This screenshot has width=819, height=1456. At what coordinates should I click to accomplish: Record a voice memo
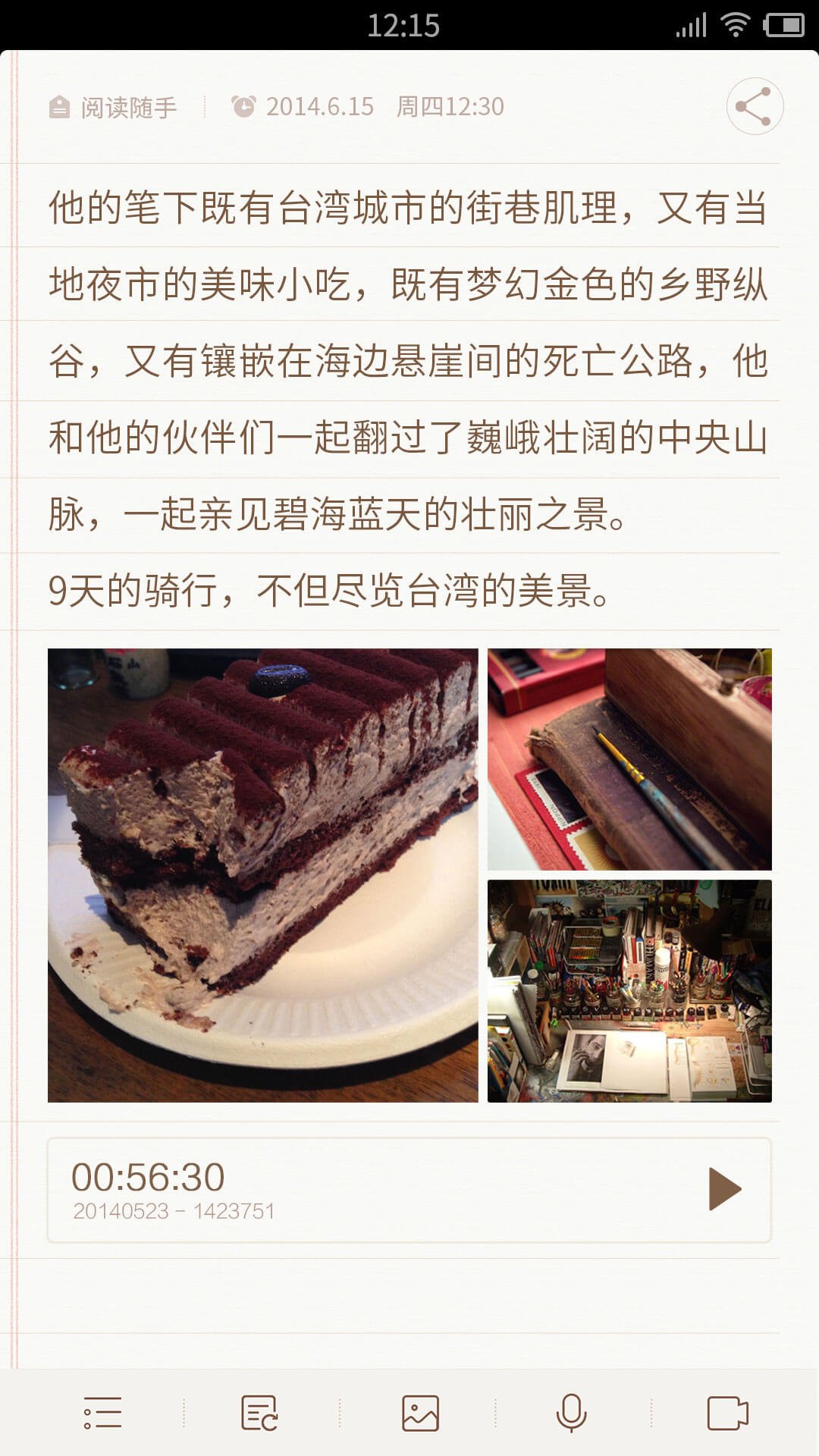click(571, 1413)
